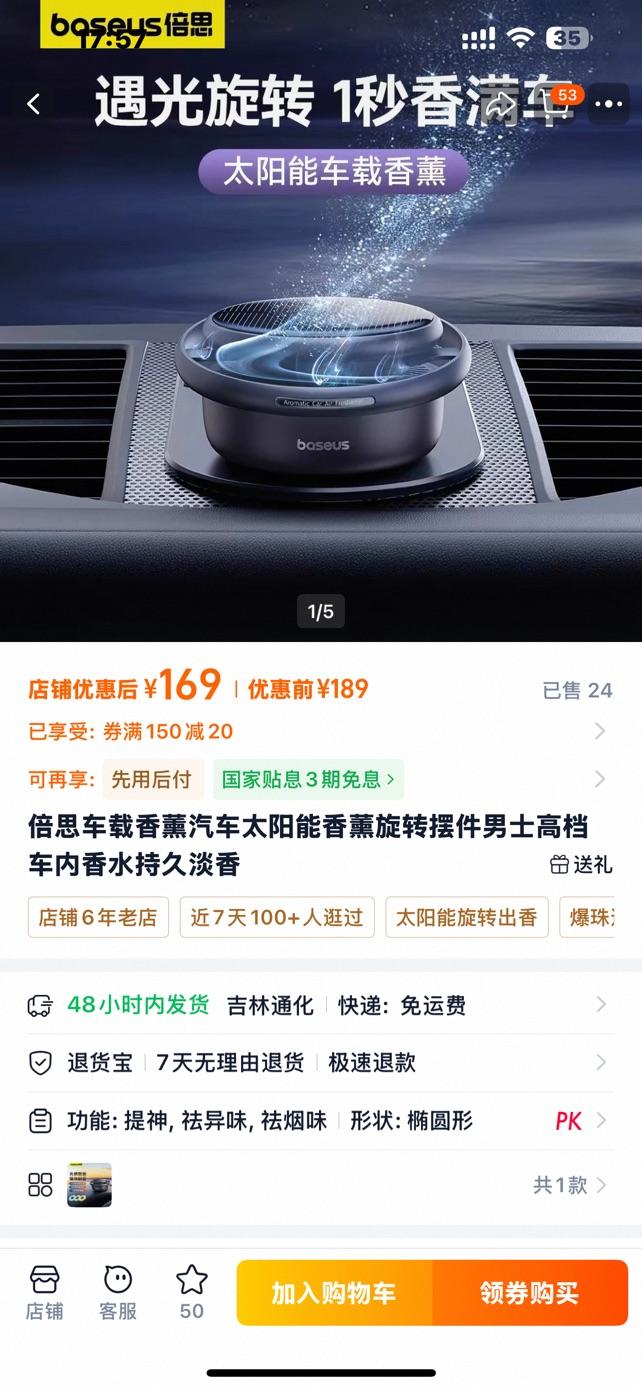Tap the 送礼 gift option

(x=581, y=864)
